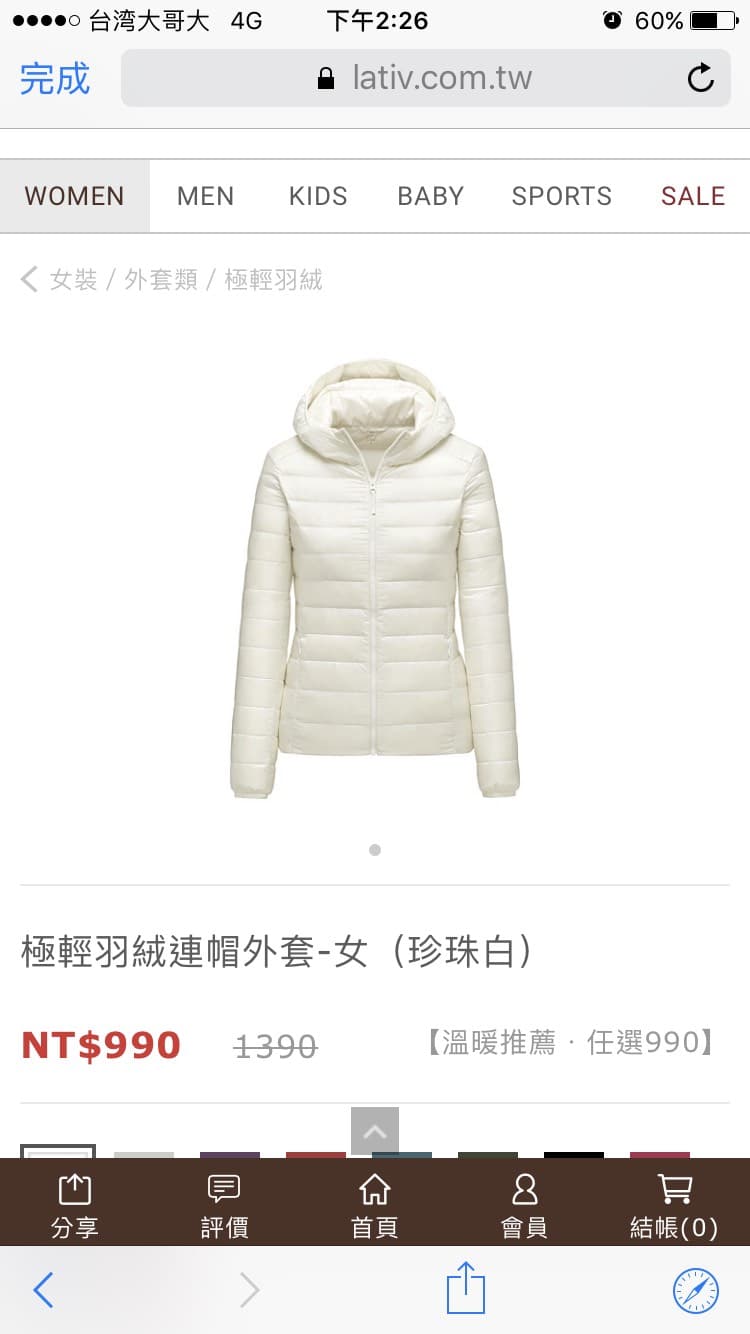Viewport: 750px width, 1334px height.
Task: Open in Safari with the compass icon
Action: click(x=695, y=1290)
